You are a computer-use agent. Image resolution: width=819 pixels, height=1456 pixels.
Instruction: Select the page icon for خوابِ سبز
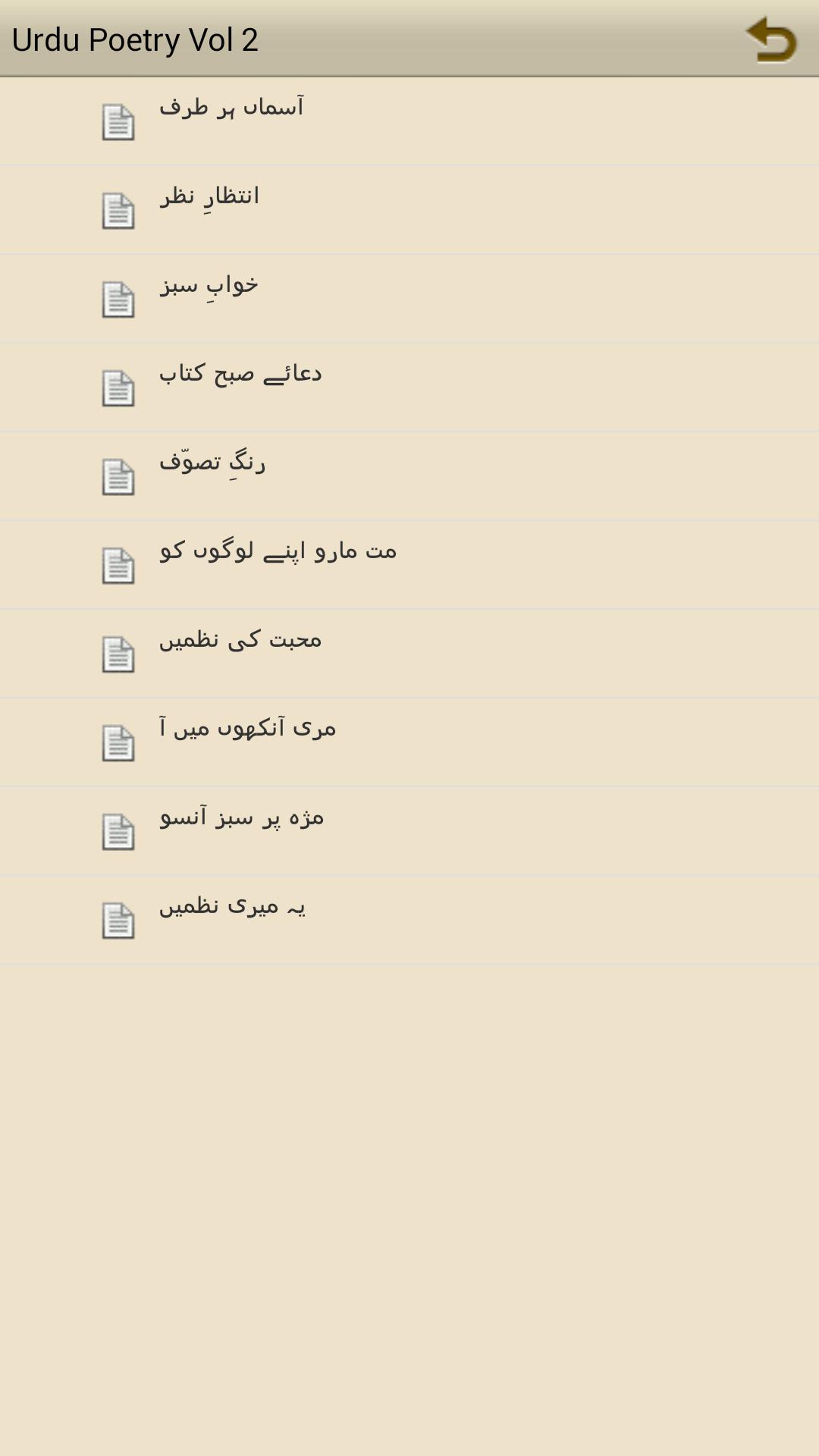click(120, 299)
